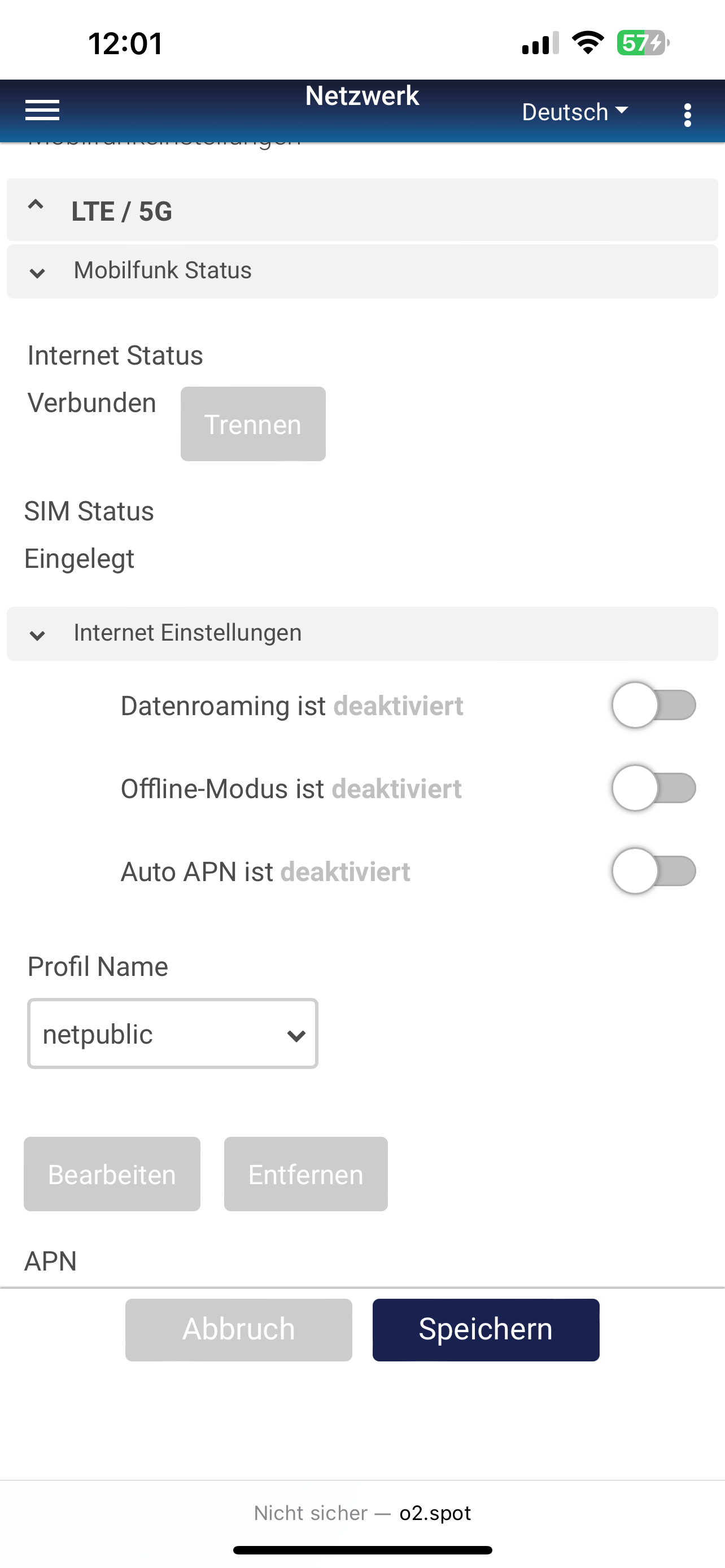Expand the Internet Einstellungen section

(362, 634)
